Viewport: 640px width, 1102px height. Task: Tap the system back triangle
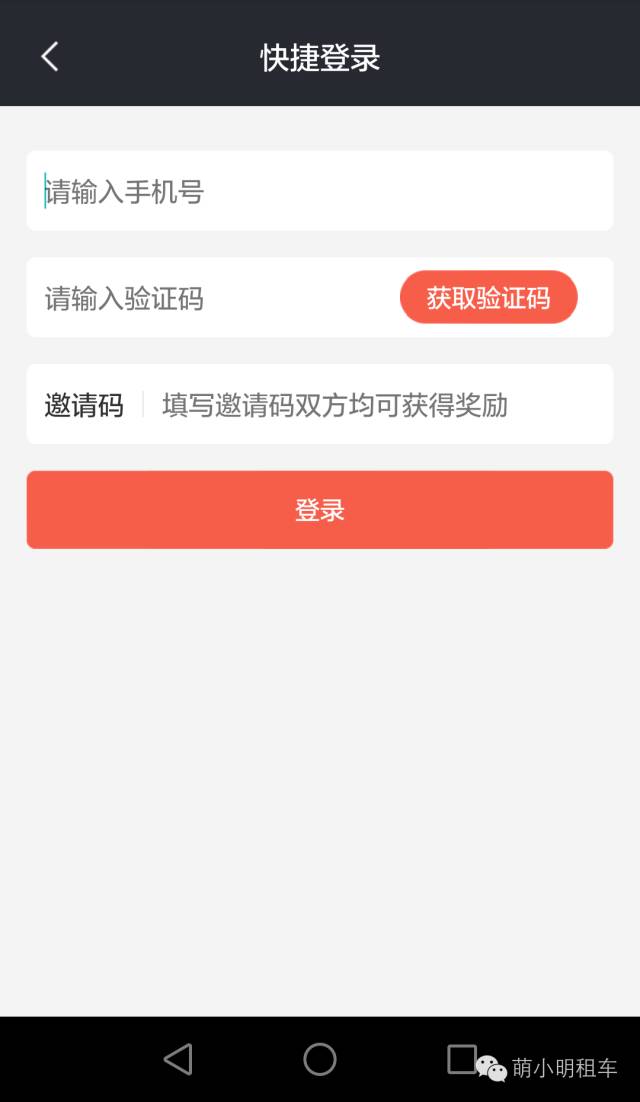[178, 1059]
